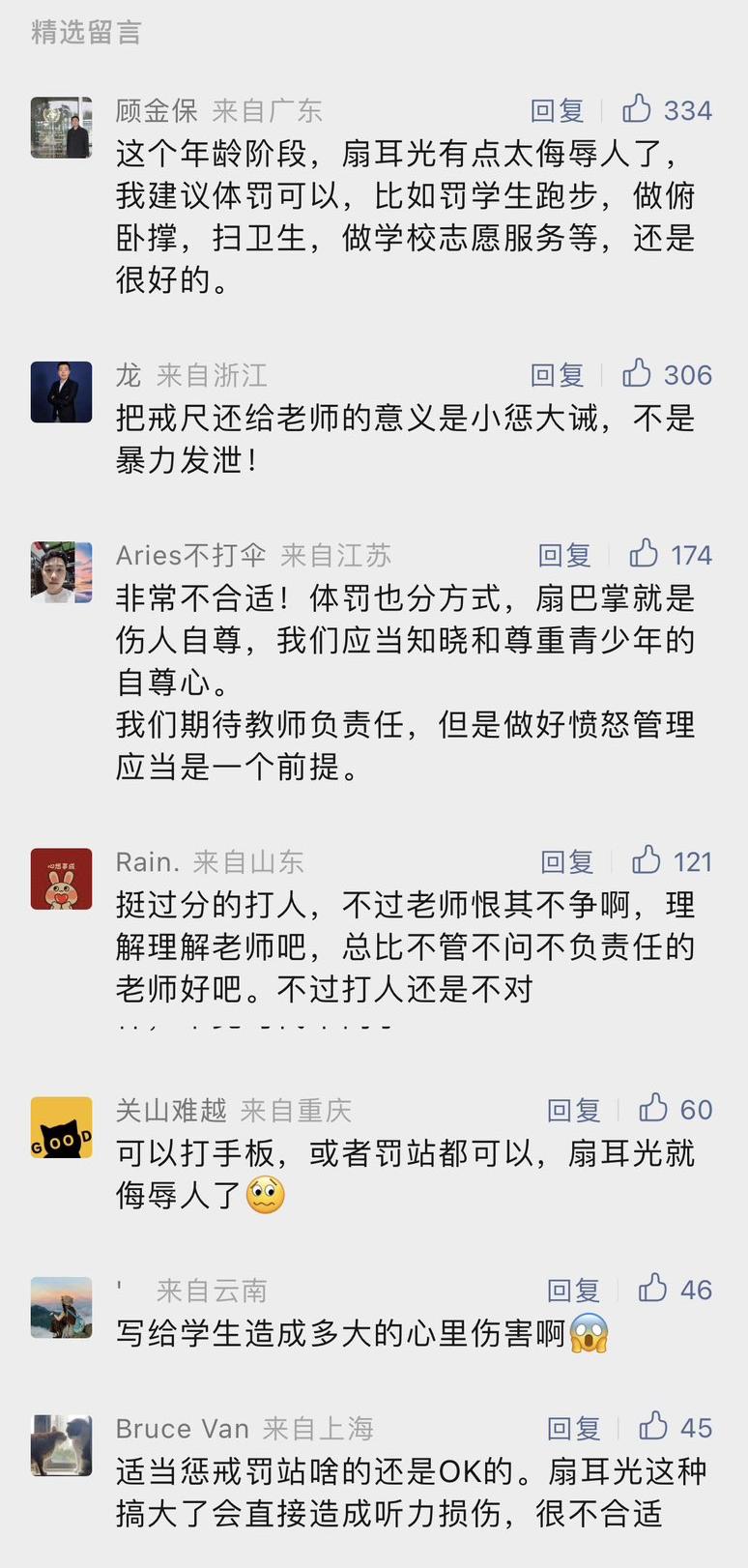Reply to 龙's comment from 浙江
The height and width of the screenshot is (1568, 748).
558,374
